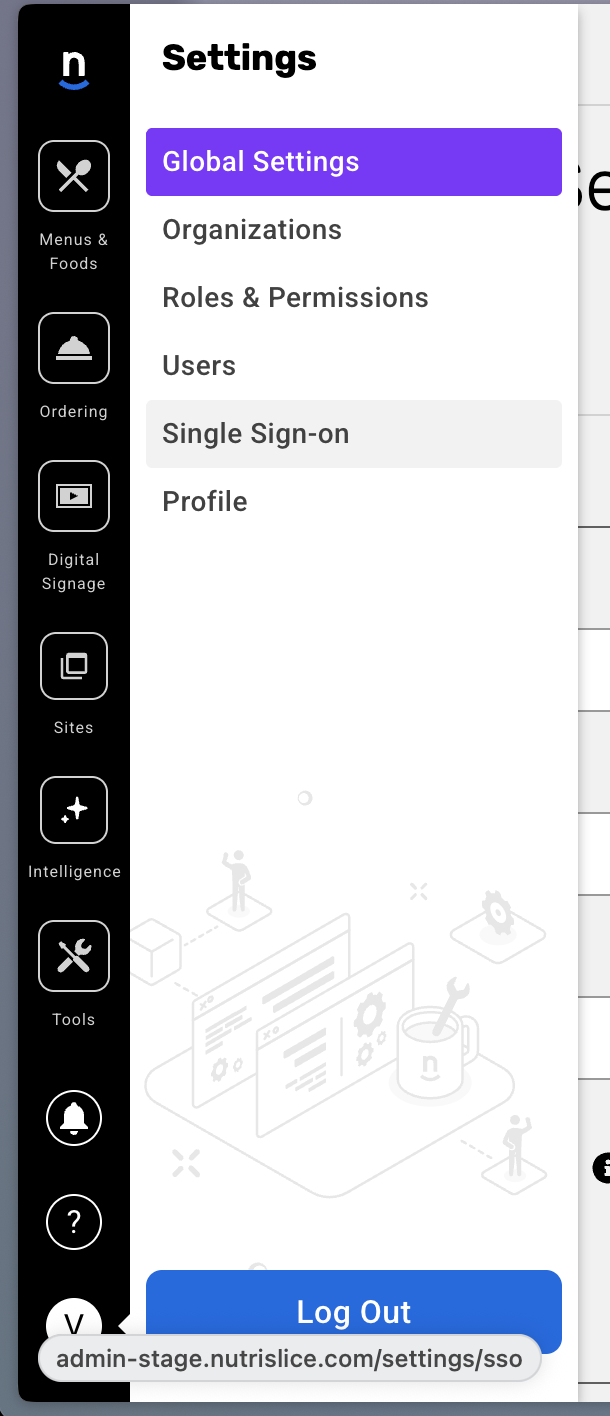The height and width of the screenshot is (1416, 610).
Task: Open Digital Signage section
Action: [x=74, y=496]
